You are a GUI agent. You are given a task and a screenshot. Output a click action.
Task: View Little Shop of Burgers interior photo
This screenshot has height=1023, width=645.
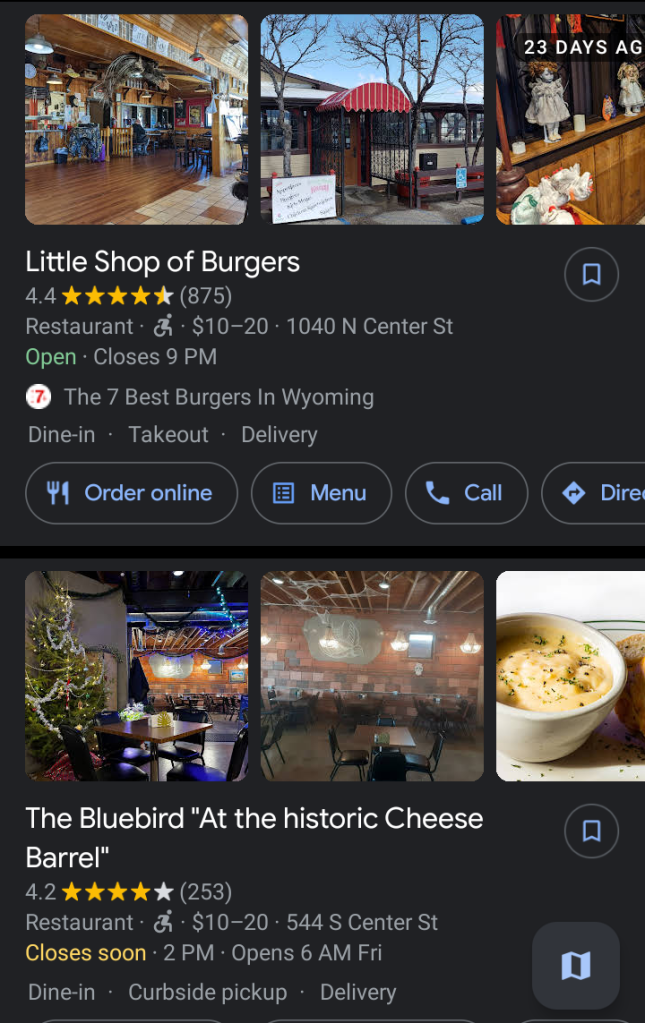tap(136, 119)
